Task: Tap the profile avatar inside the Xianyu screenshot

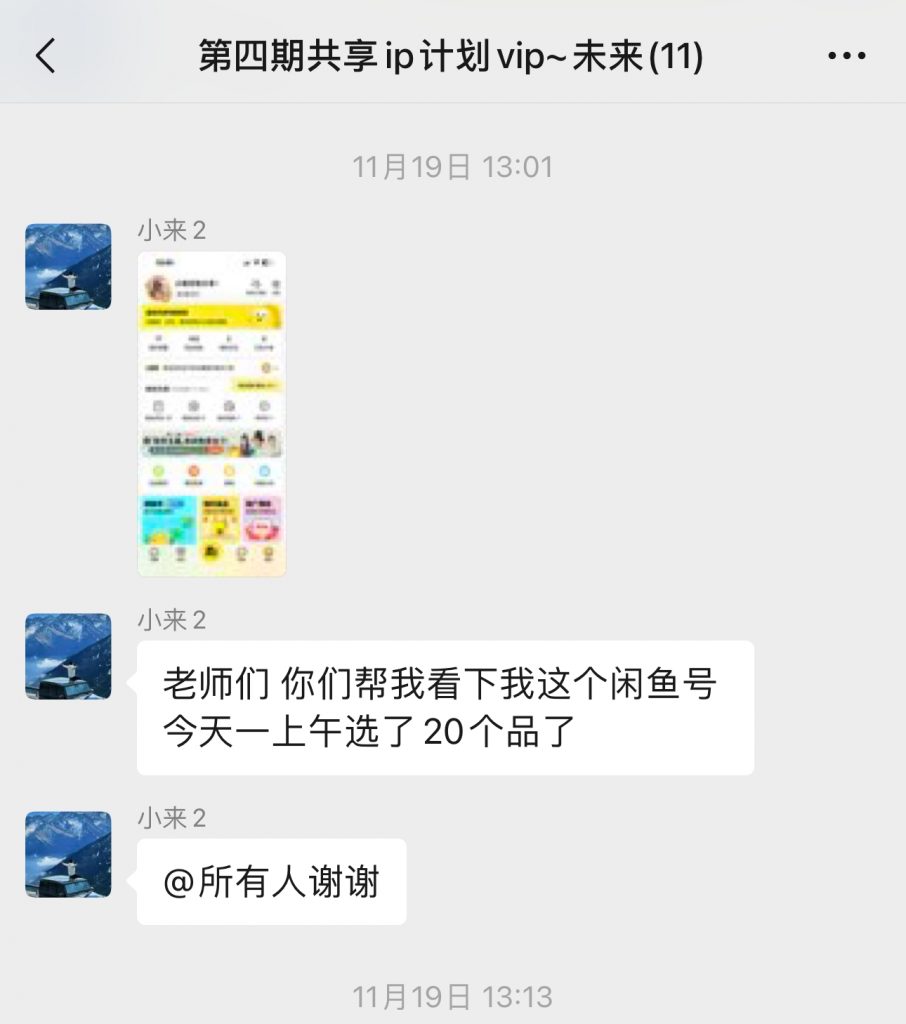Action: point(157,285)
